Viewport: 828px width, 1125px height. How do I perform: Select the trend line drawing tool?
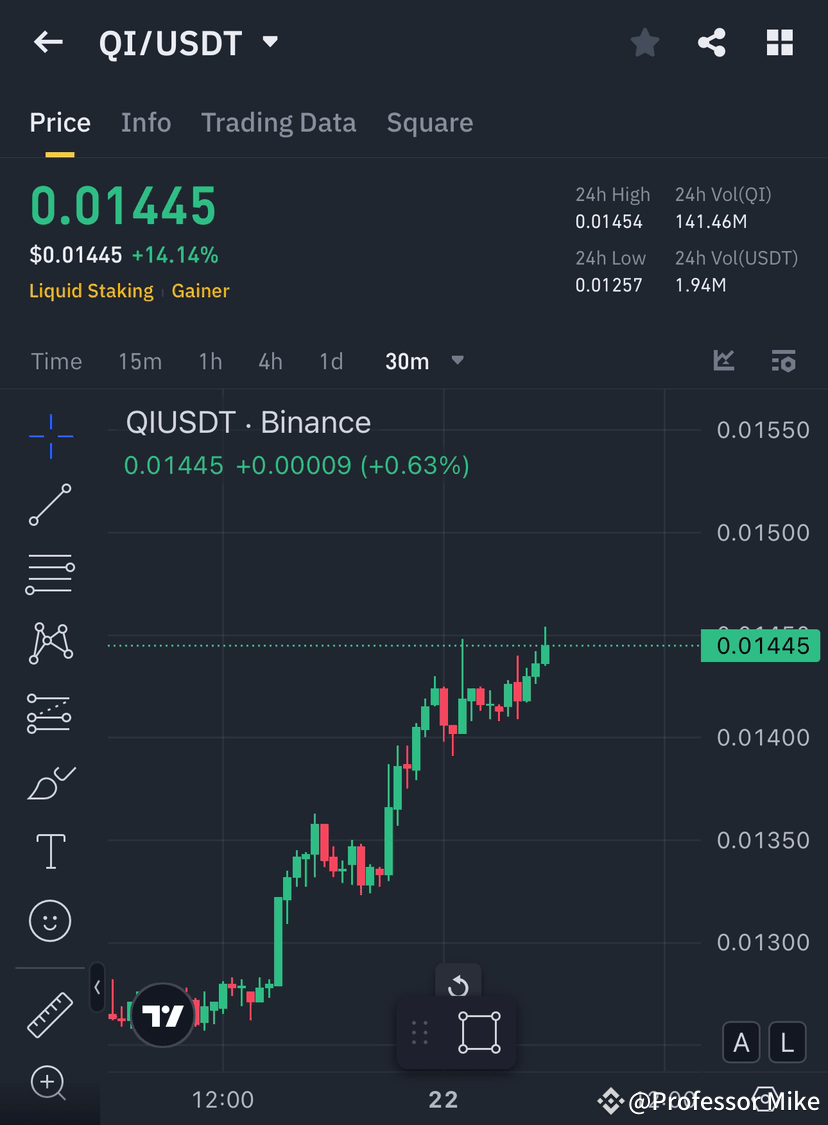(x=50, y=505)
